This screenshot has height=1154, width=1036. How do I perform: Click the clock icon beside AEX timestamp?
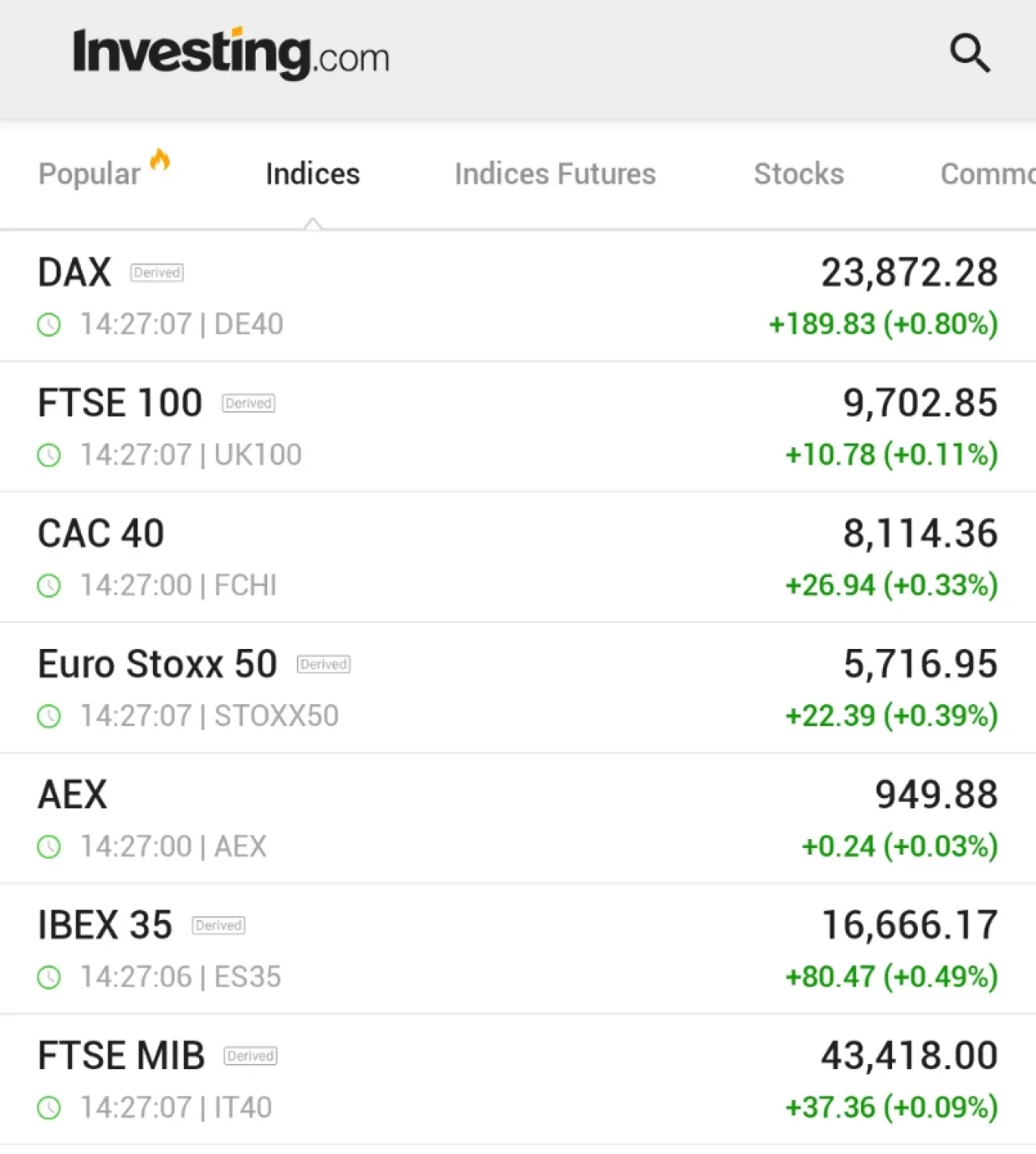pyautogui.click(x=49, y=846)
